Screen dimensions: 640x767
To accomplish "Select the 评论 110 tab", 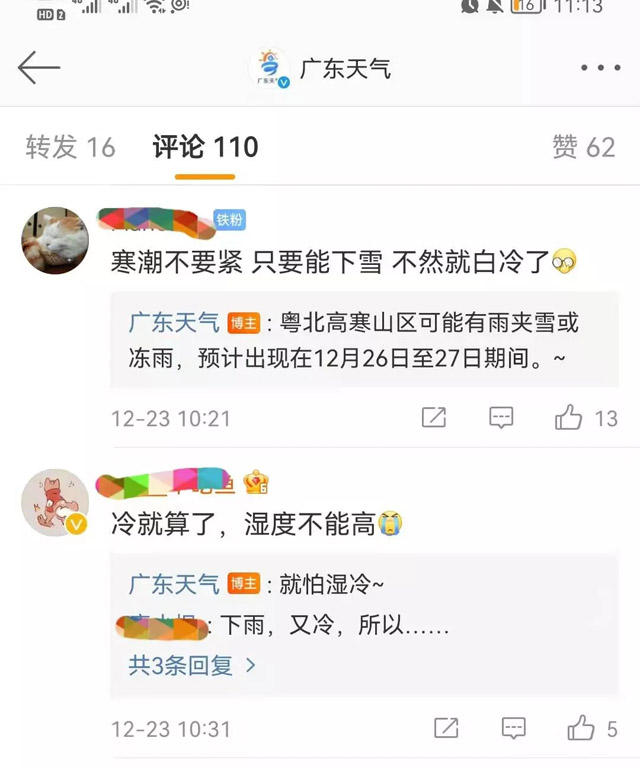I will pyautogui.click(x=205, y=147).
